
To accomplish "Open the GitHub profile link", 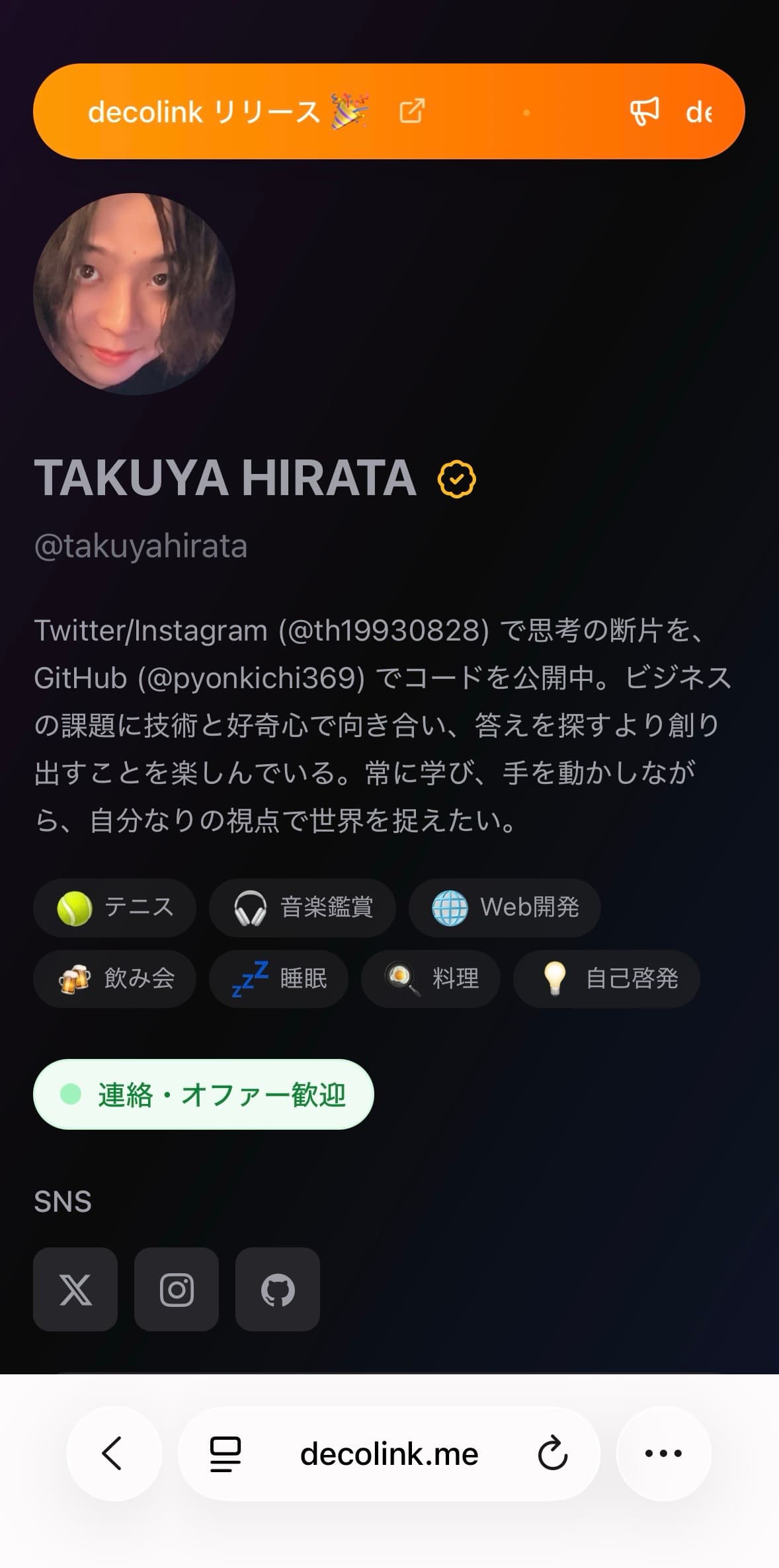I will [x=278, y=1289].
